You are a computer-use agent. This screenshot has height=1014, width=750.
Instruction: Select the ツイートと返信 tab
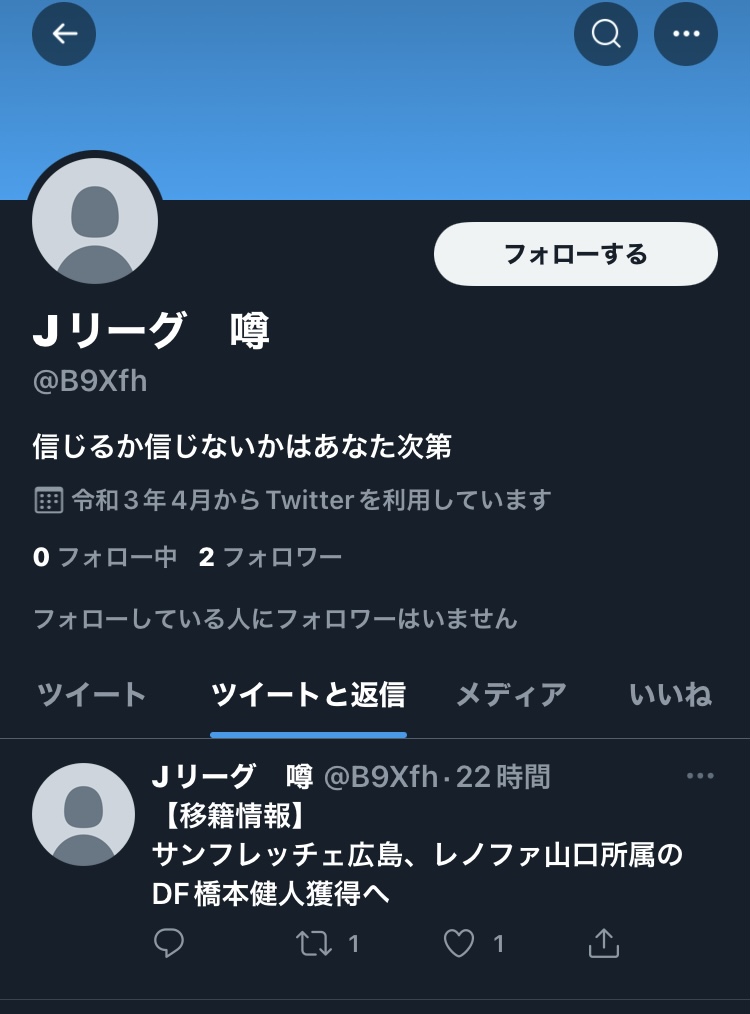[x=308, y=694]
